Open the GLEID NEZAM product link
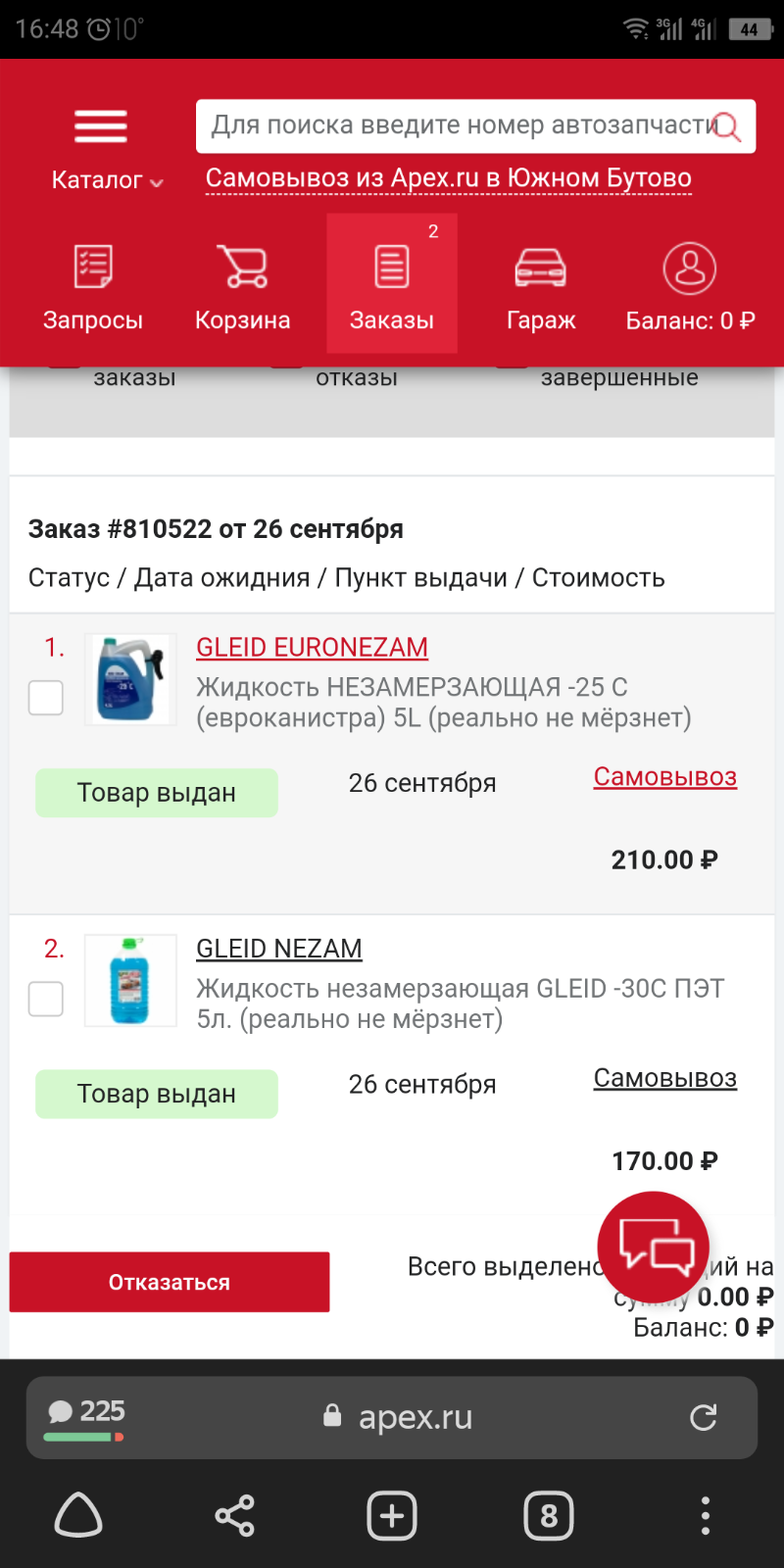This screenshot has height=1568, width=784. [279, 949]
